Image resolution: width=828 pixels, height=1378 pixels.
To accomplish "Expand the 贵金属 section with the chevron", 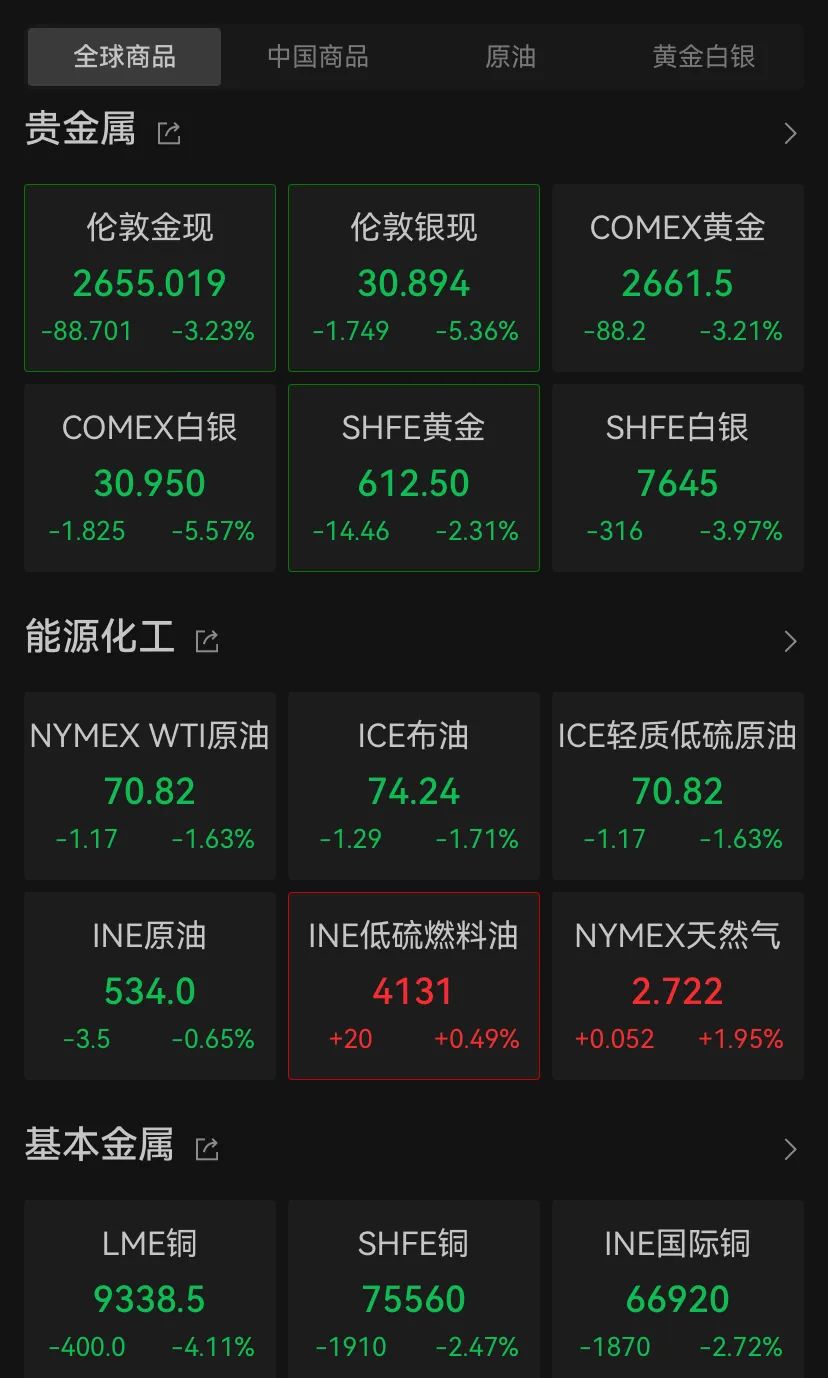I will point(790,133).
